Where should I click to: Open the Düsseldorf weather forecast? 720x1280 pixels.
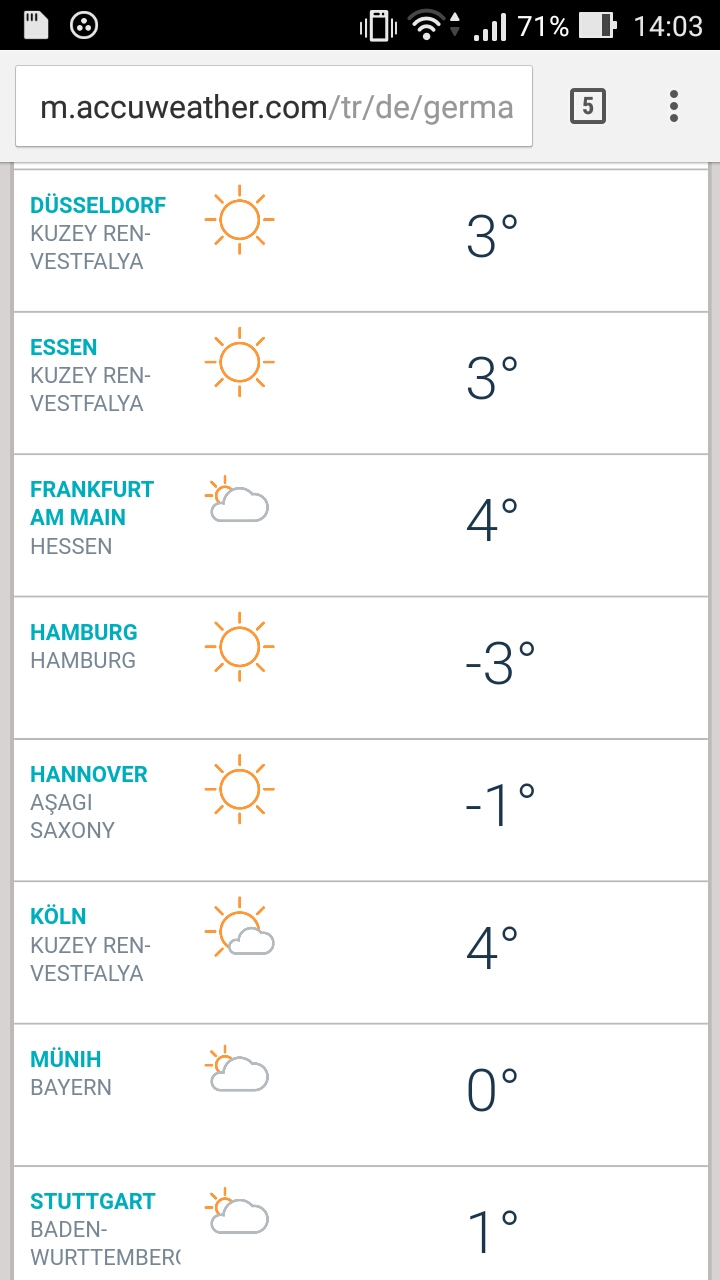point(98,206)
